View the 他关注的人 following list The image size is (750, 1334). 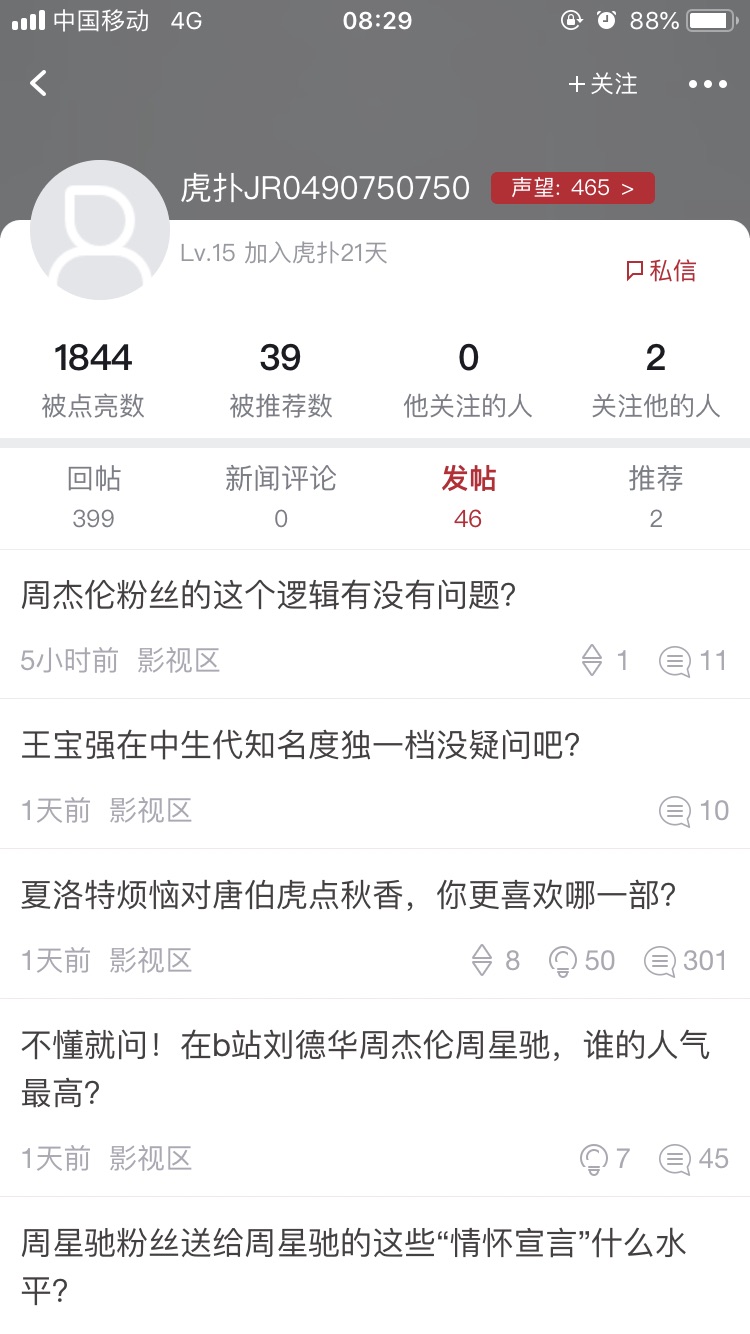click(468, 379)
